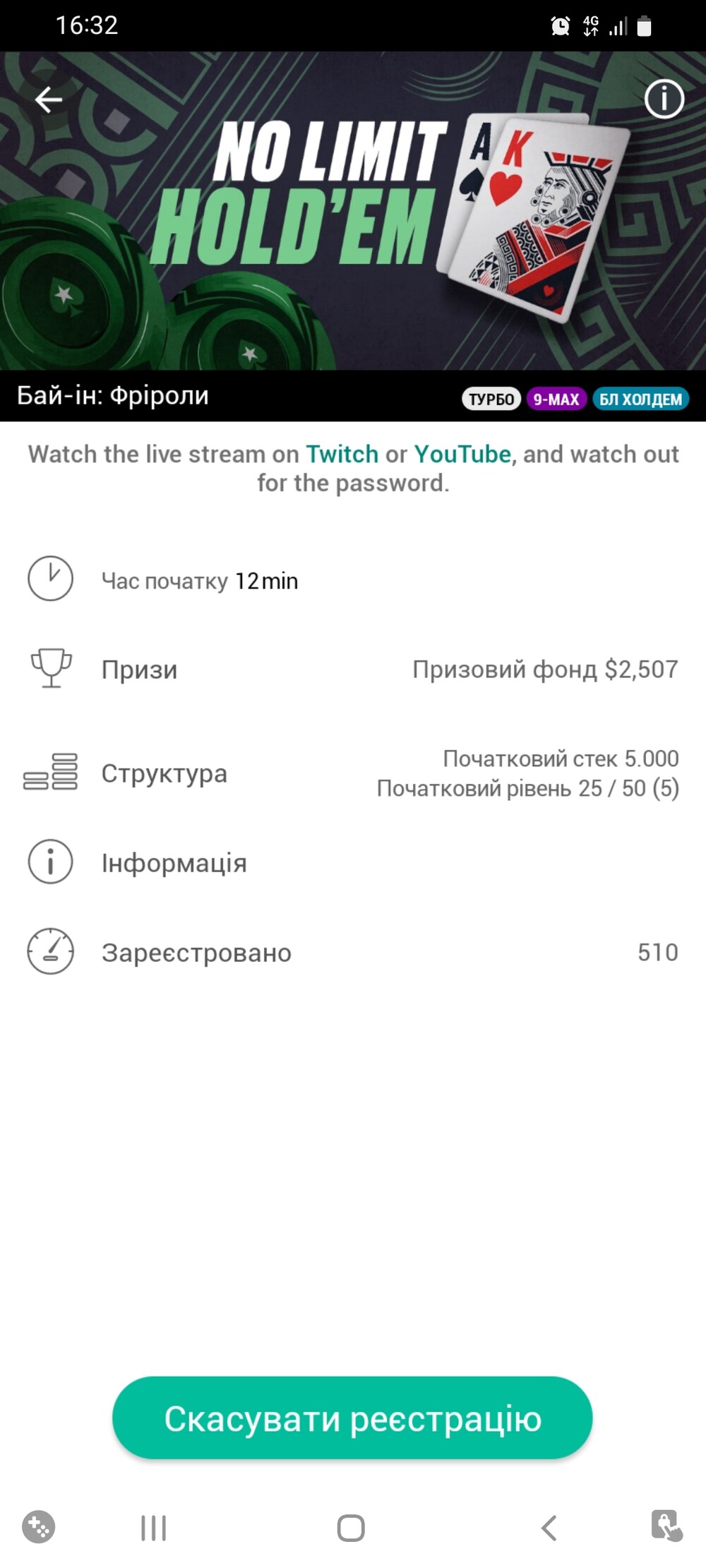Open the Twitch live stream link
Screen dimensions: 706x1568
[342, 454]
